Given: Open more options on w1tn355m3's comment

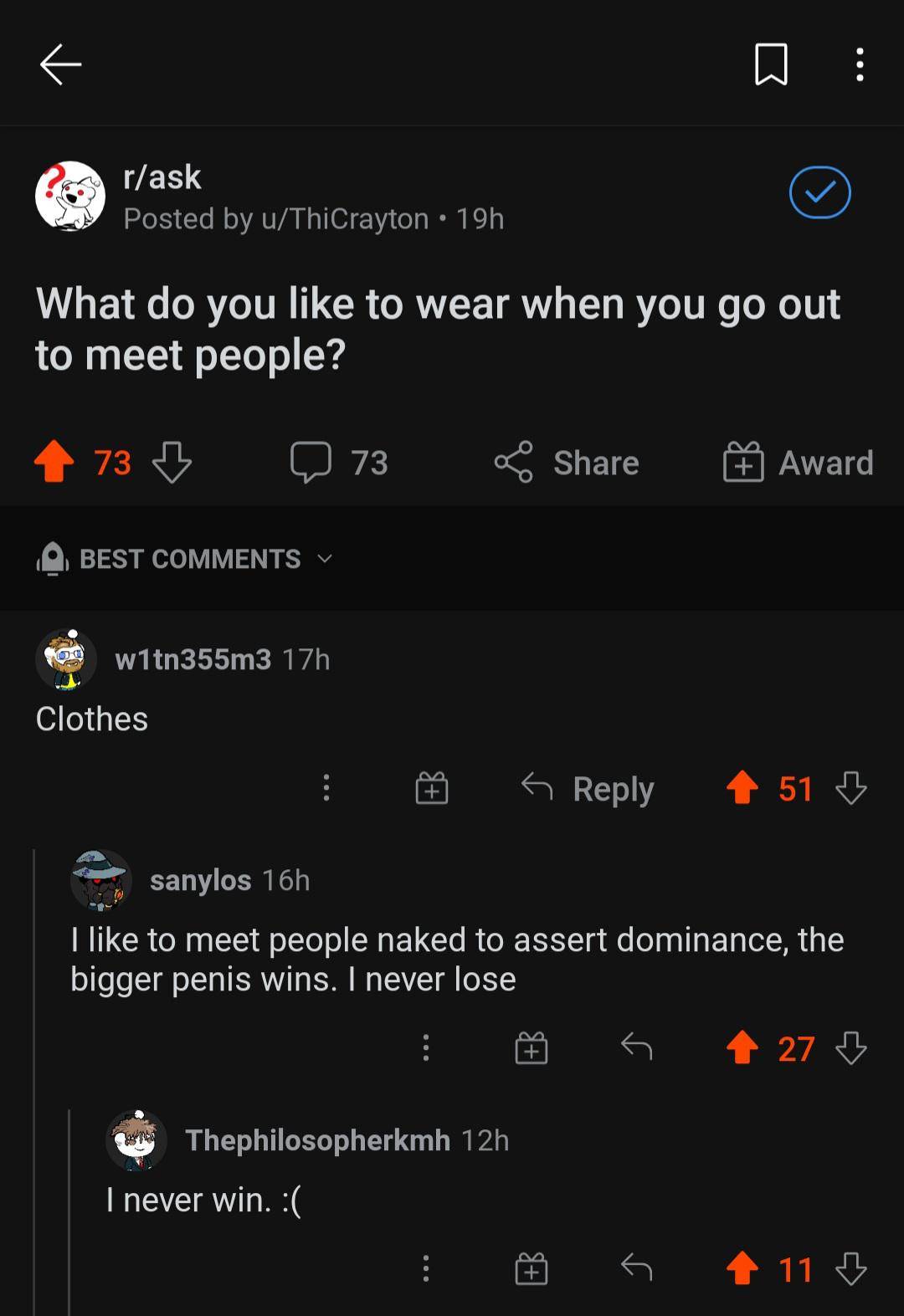Looking at the screenshot, I should point(326,788).
